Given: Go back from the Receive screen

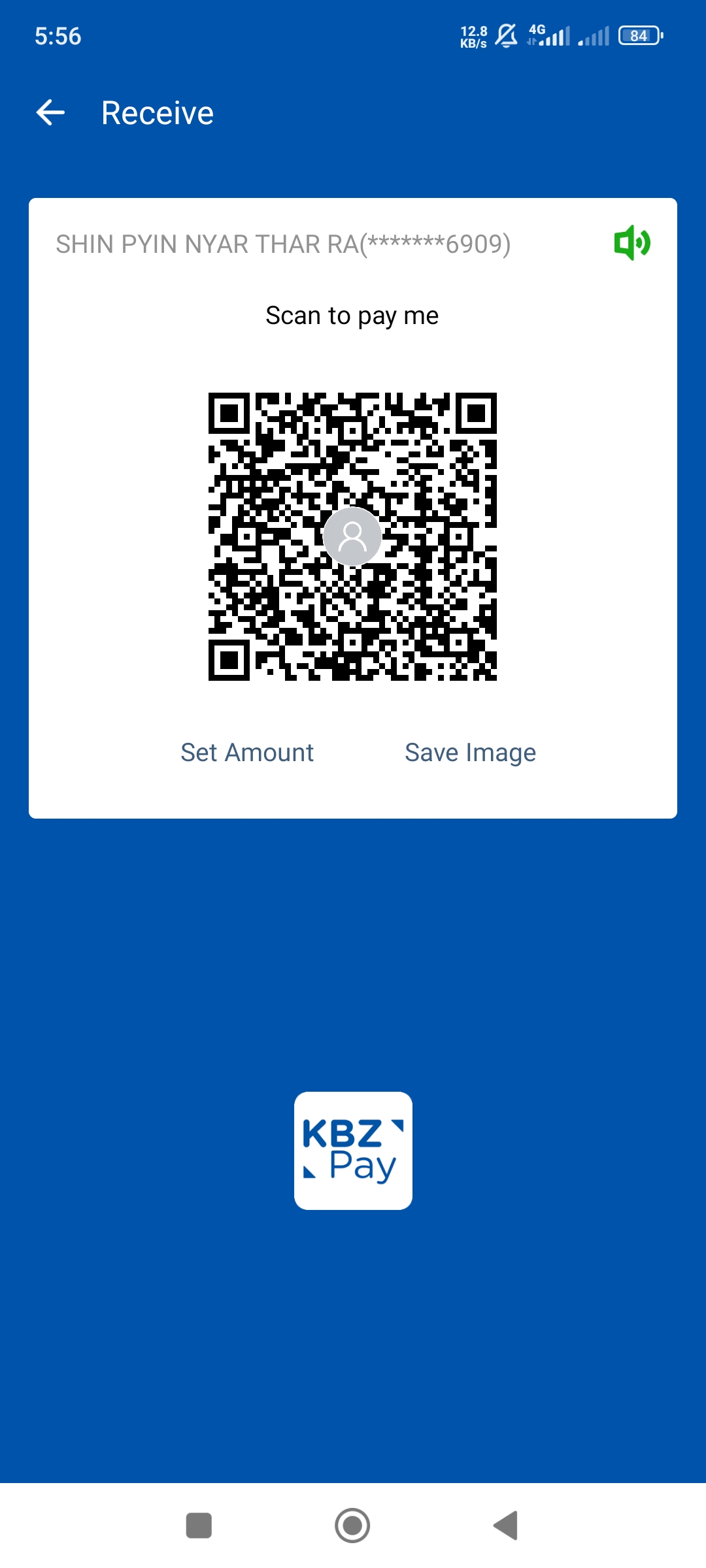Looking at the screenshot, I should (x=50, y=113).
